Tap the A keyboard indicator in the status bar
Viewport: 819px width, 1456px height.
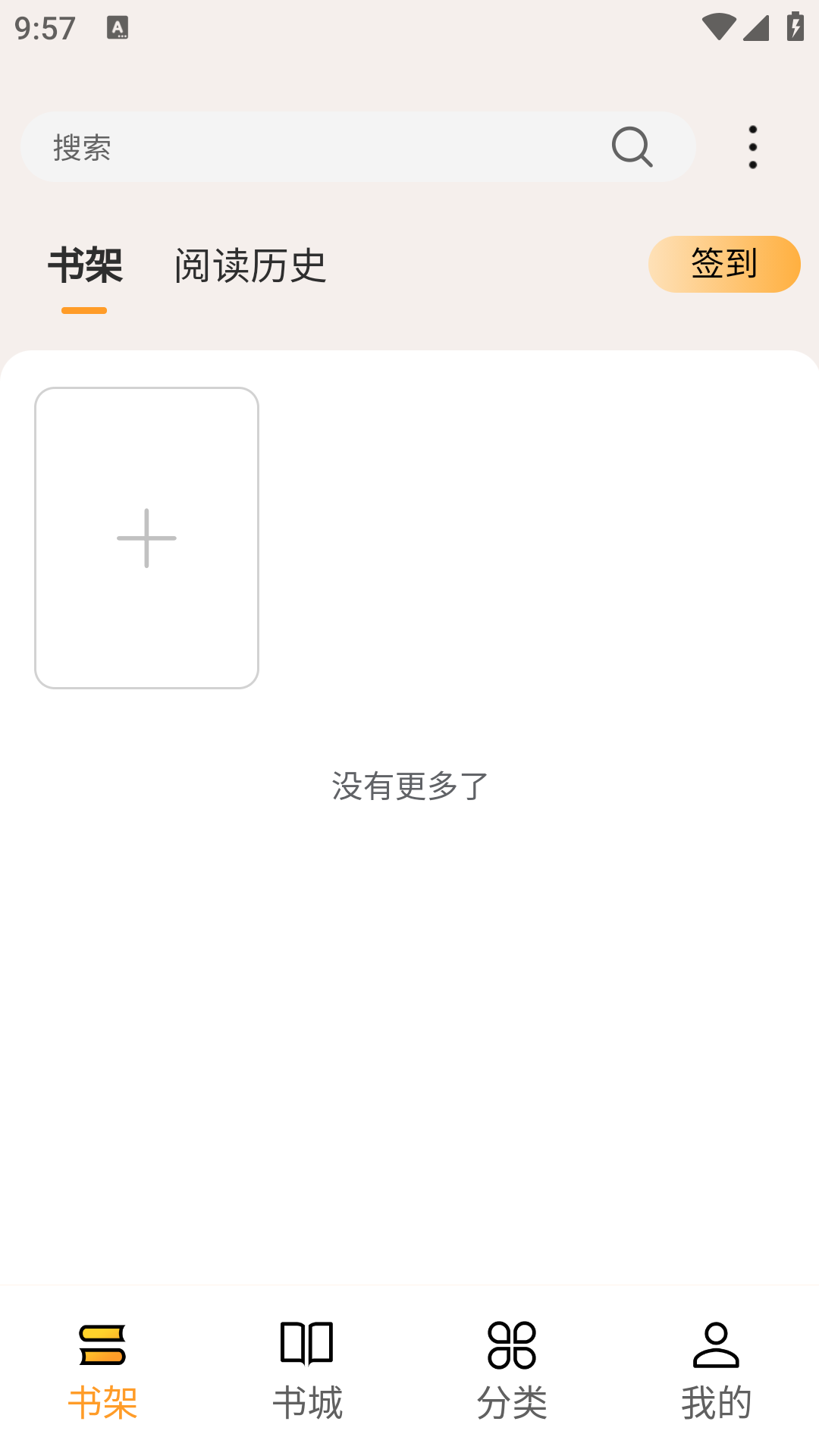pyautogui.click(x=118, y=28)
